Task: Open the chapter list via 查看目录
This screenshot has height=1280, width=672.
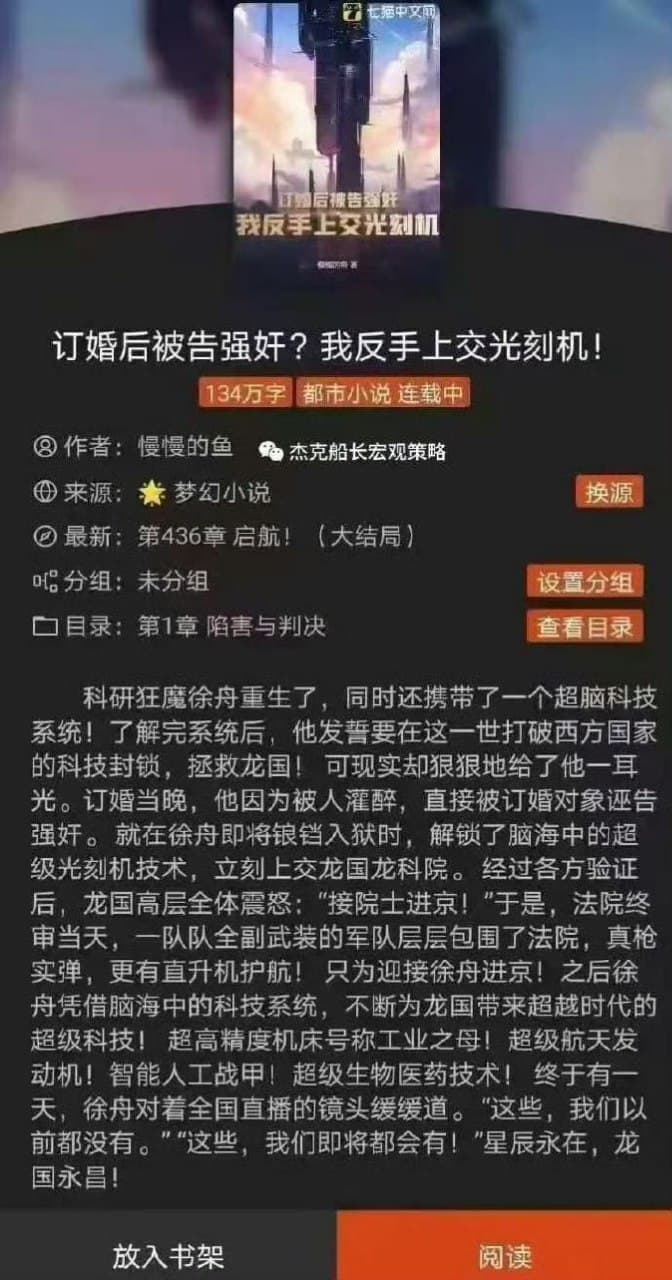Action: [x=585, y=627]
